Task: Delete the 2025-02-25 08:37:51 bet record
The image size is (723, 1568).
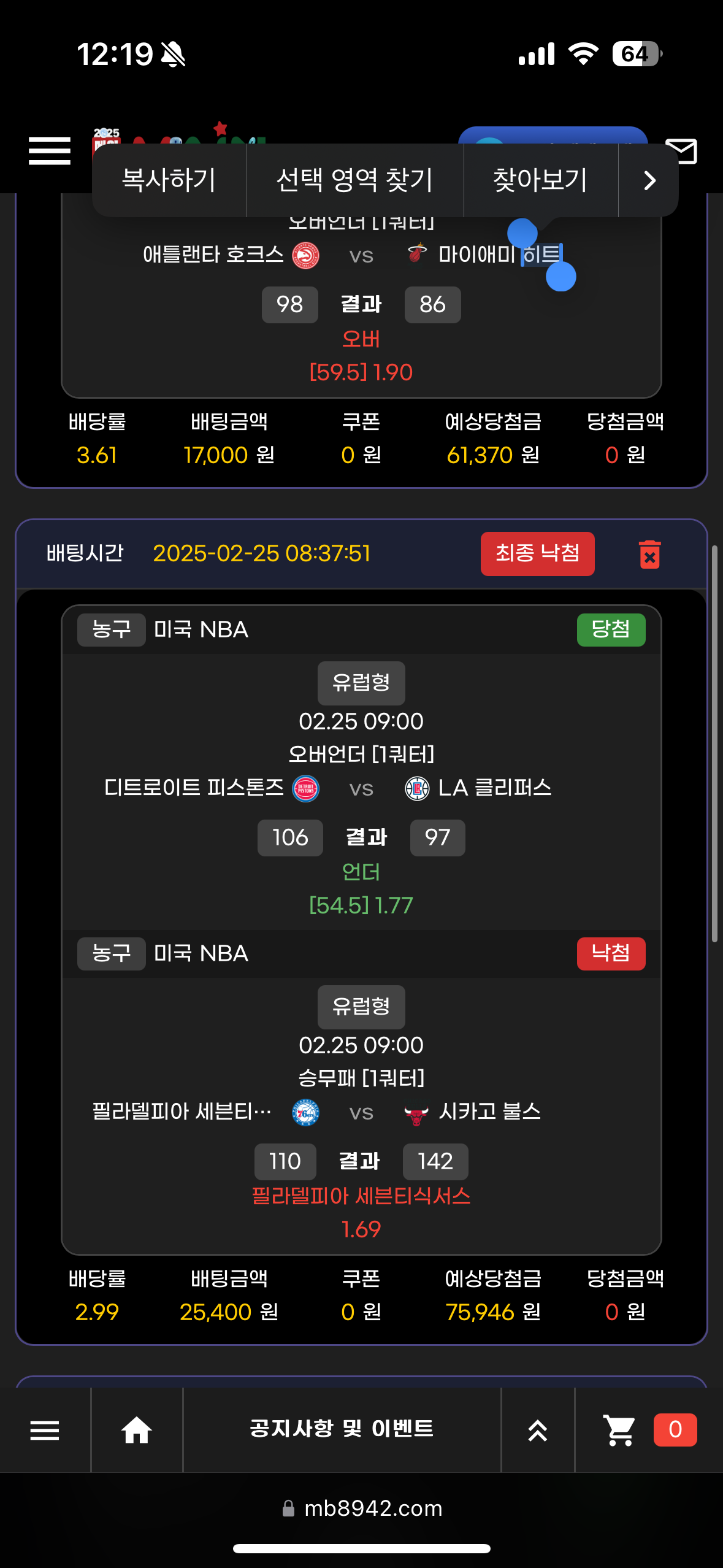Action: 649,555
